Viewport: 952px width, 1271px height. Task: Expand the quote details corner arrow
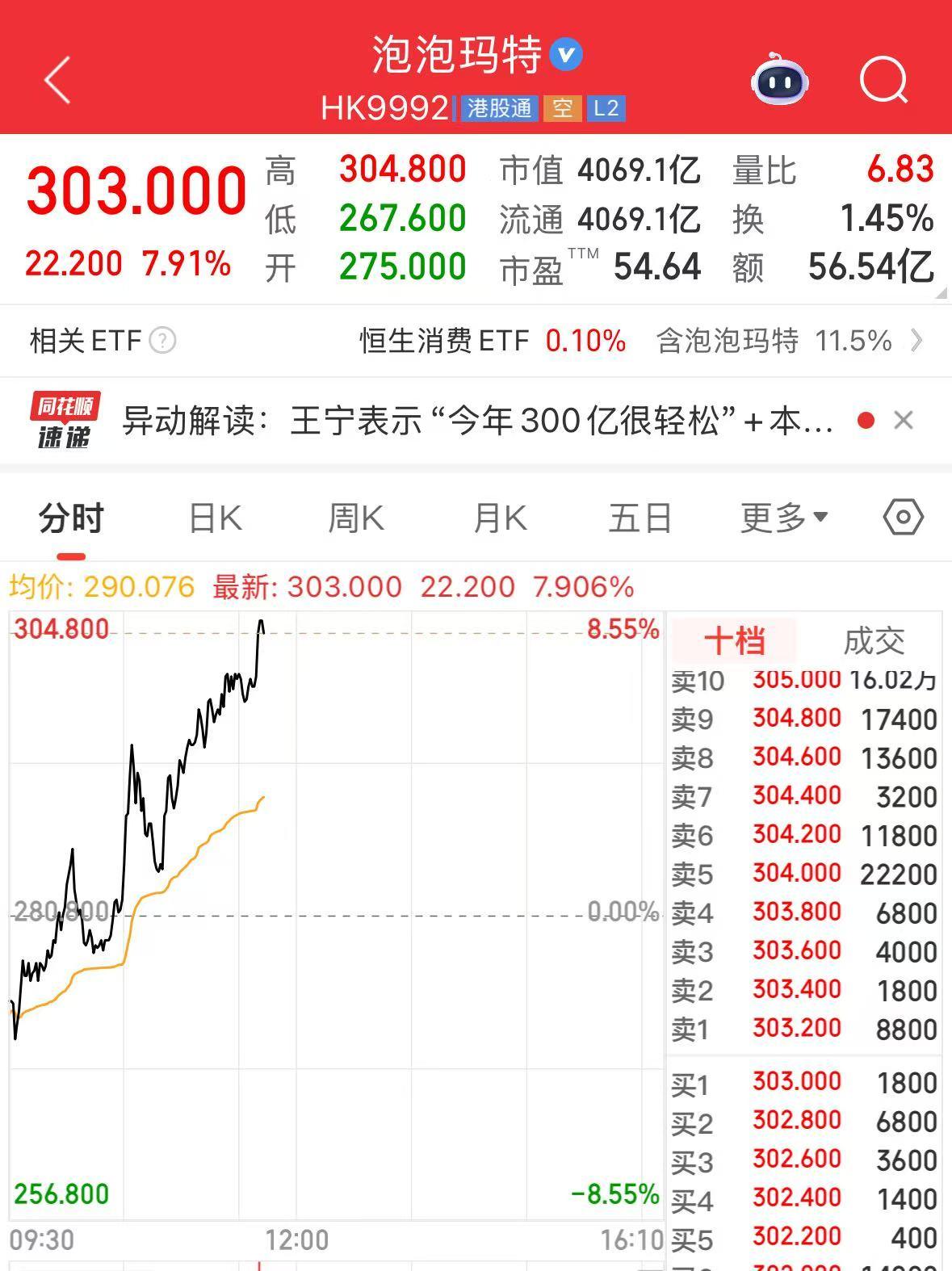[x=942, y=294]
